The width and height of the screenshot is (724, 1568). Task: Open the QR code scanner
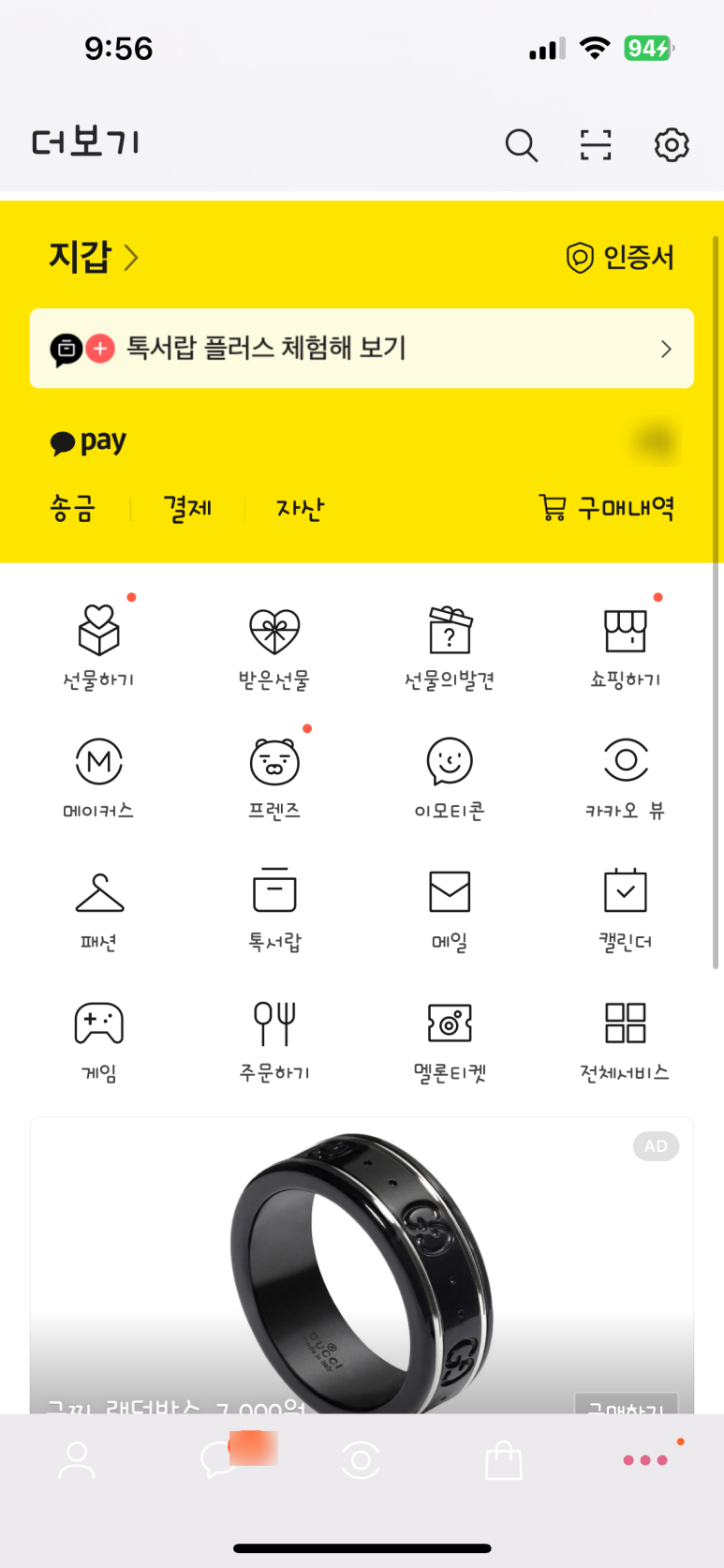[x=596, y=145]
